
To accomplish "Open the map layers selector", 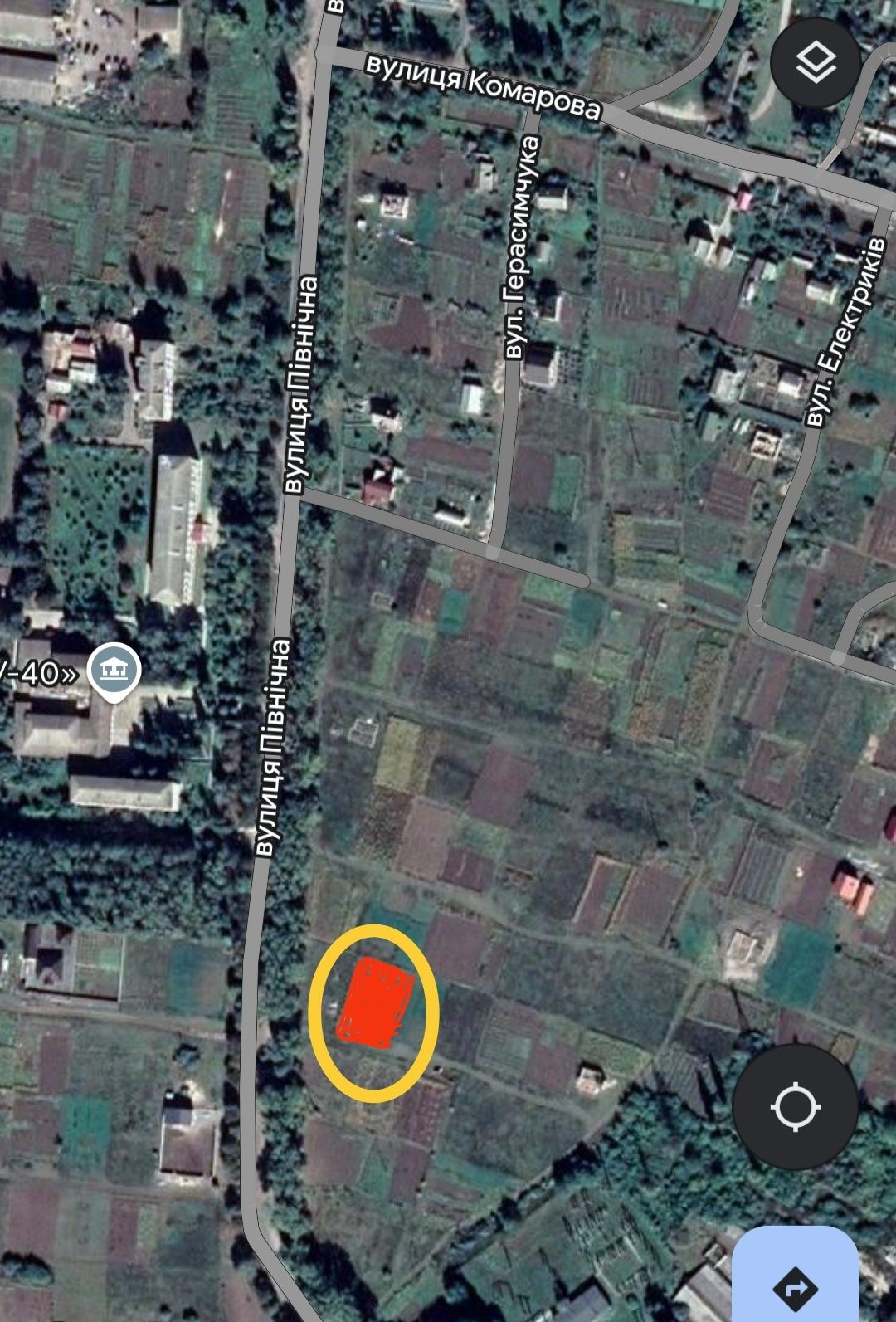I will 816,63.
